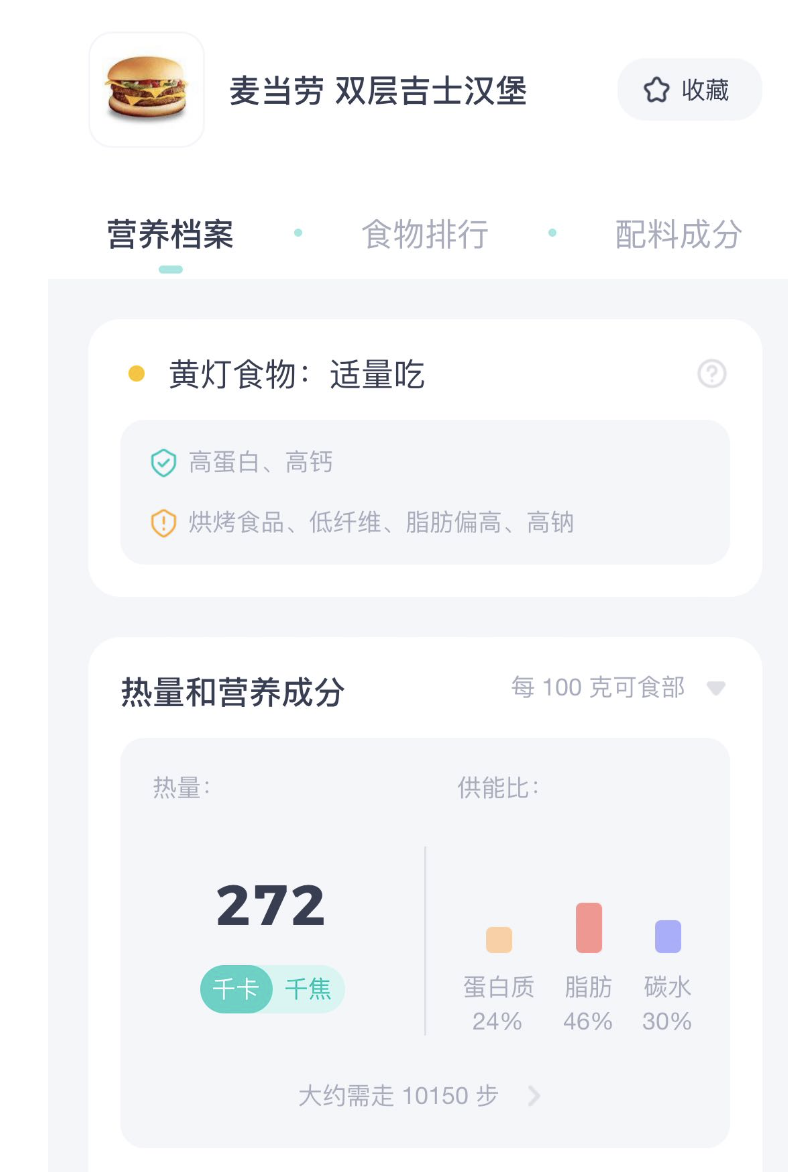The height and width of the screenshot is (1172, 788).
Task: Tap the 收藏 favorite button
Action: coord(689,90)
